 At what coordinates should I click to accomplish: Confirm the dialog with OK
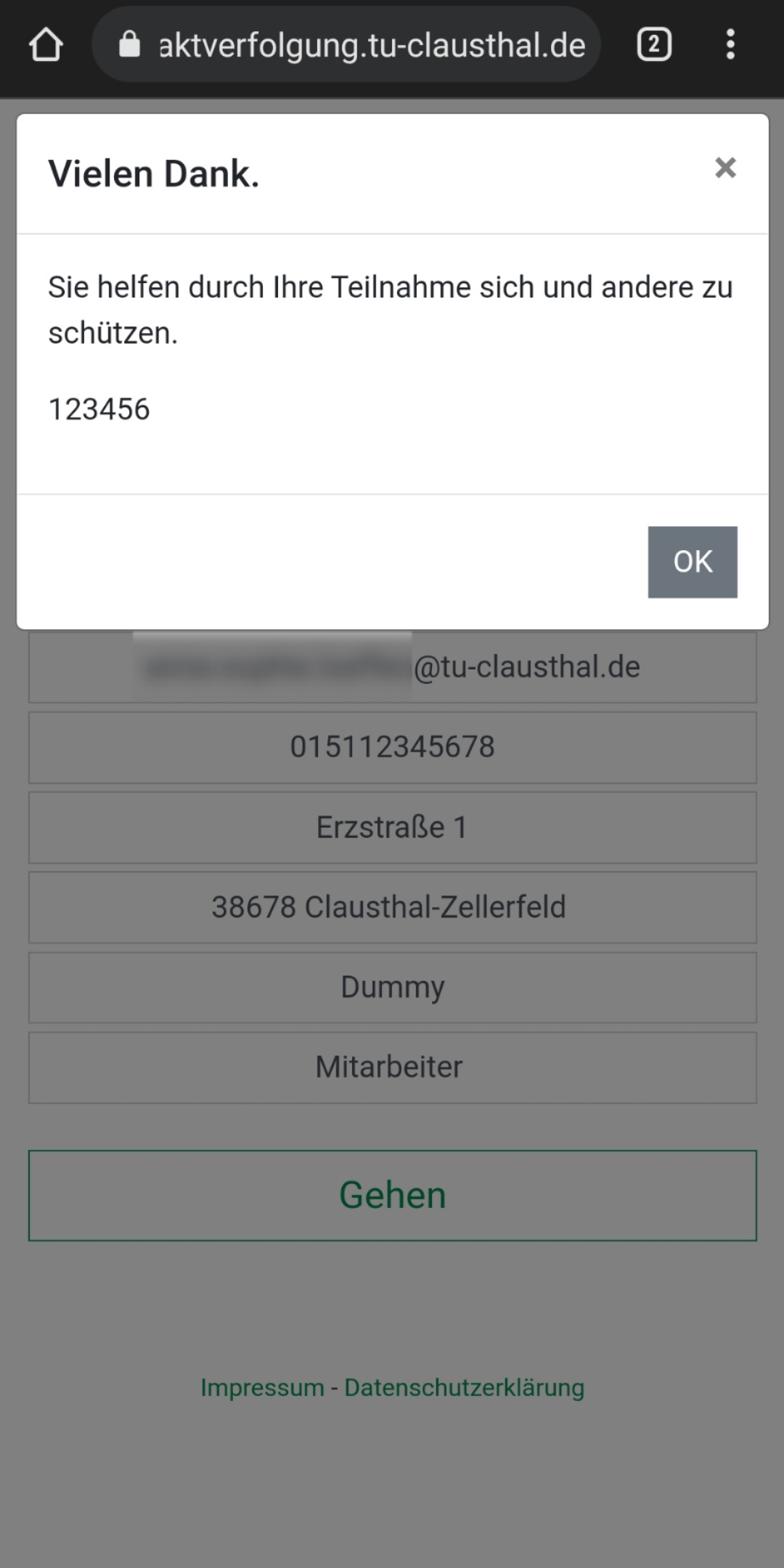[692, 562]
